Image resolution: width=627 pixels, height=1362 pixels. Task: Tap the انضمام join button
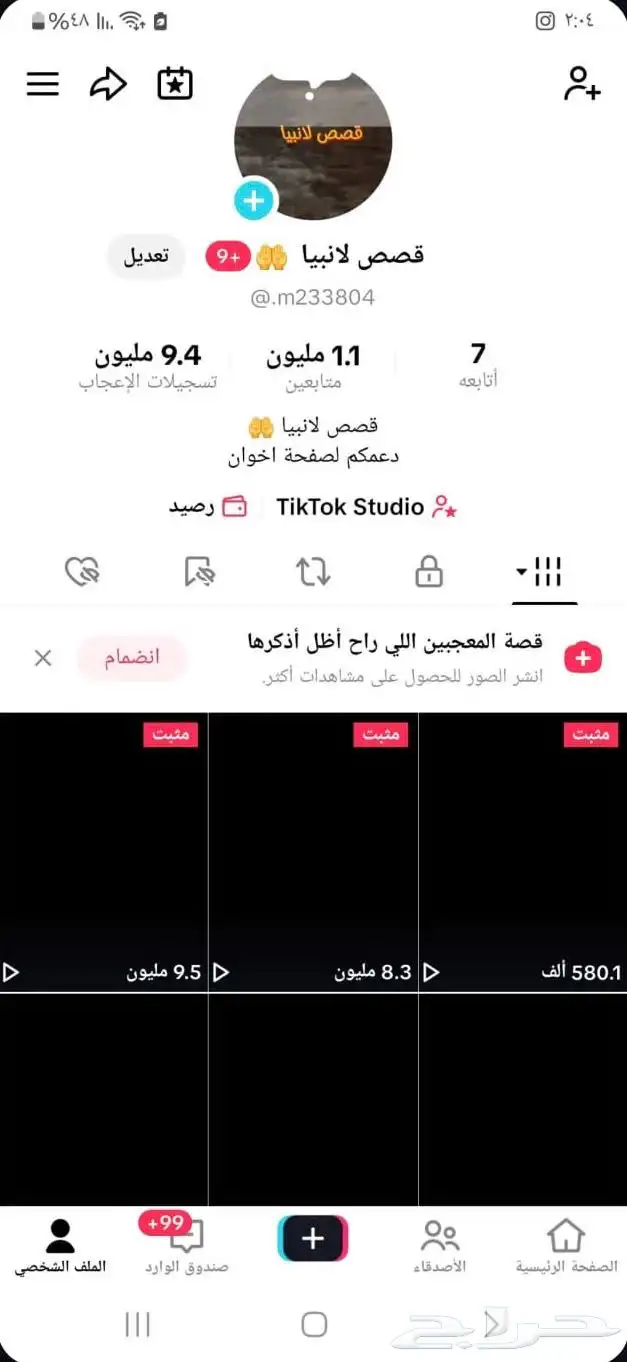click(132, 658)
